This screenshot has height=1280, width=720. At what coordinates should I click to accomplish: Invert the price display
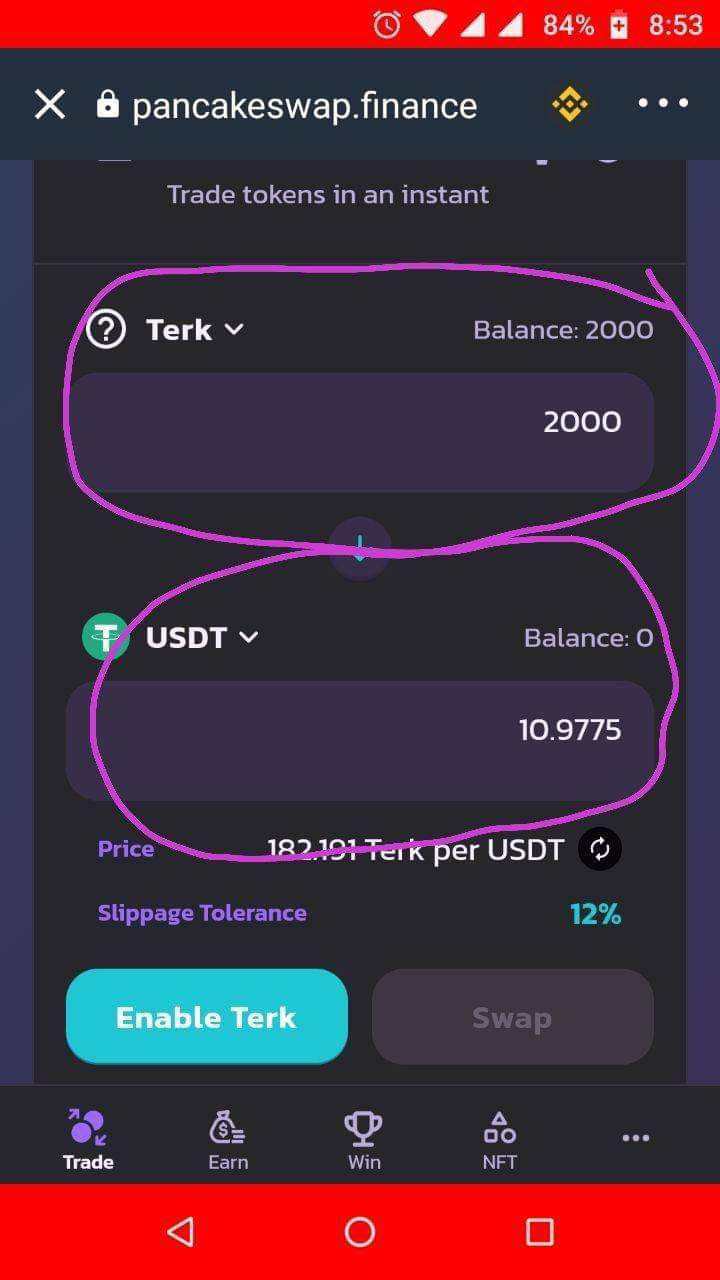(x=600, y=850)
